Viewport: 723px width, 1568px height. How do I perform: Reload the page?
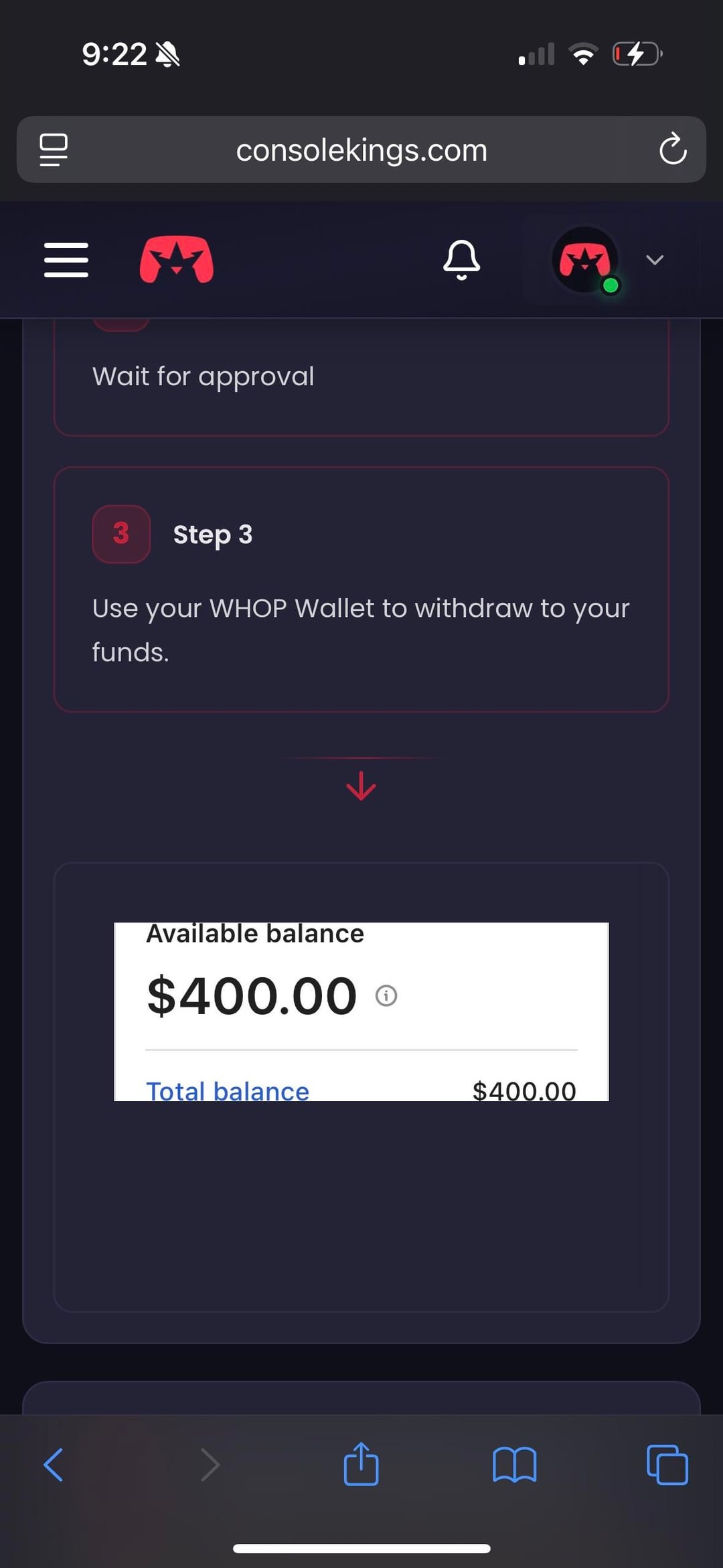[x=672, y=149]
